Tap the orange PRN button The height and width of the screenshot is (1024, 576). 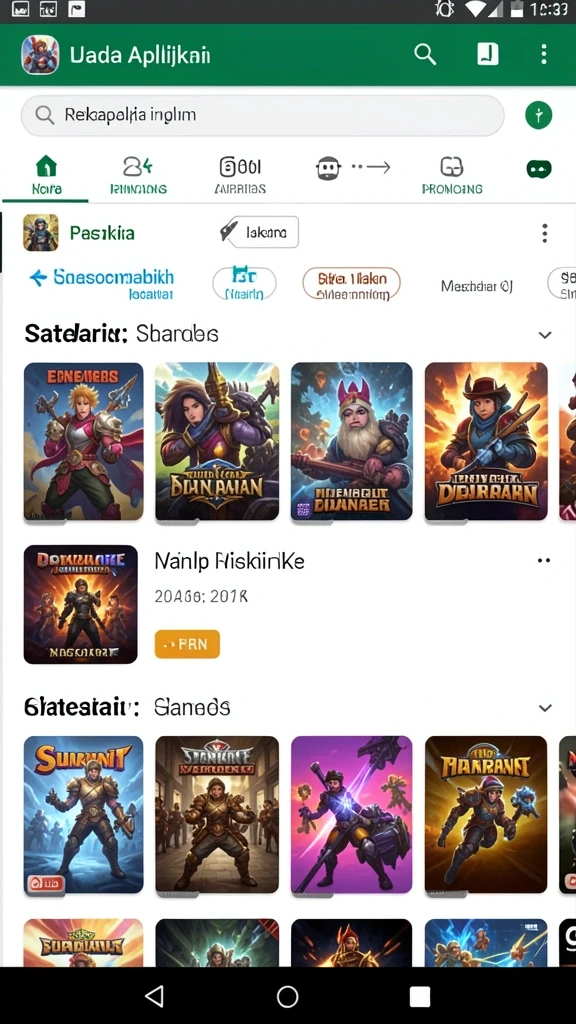click(x=187, y=644)
